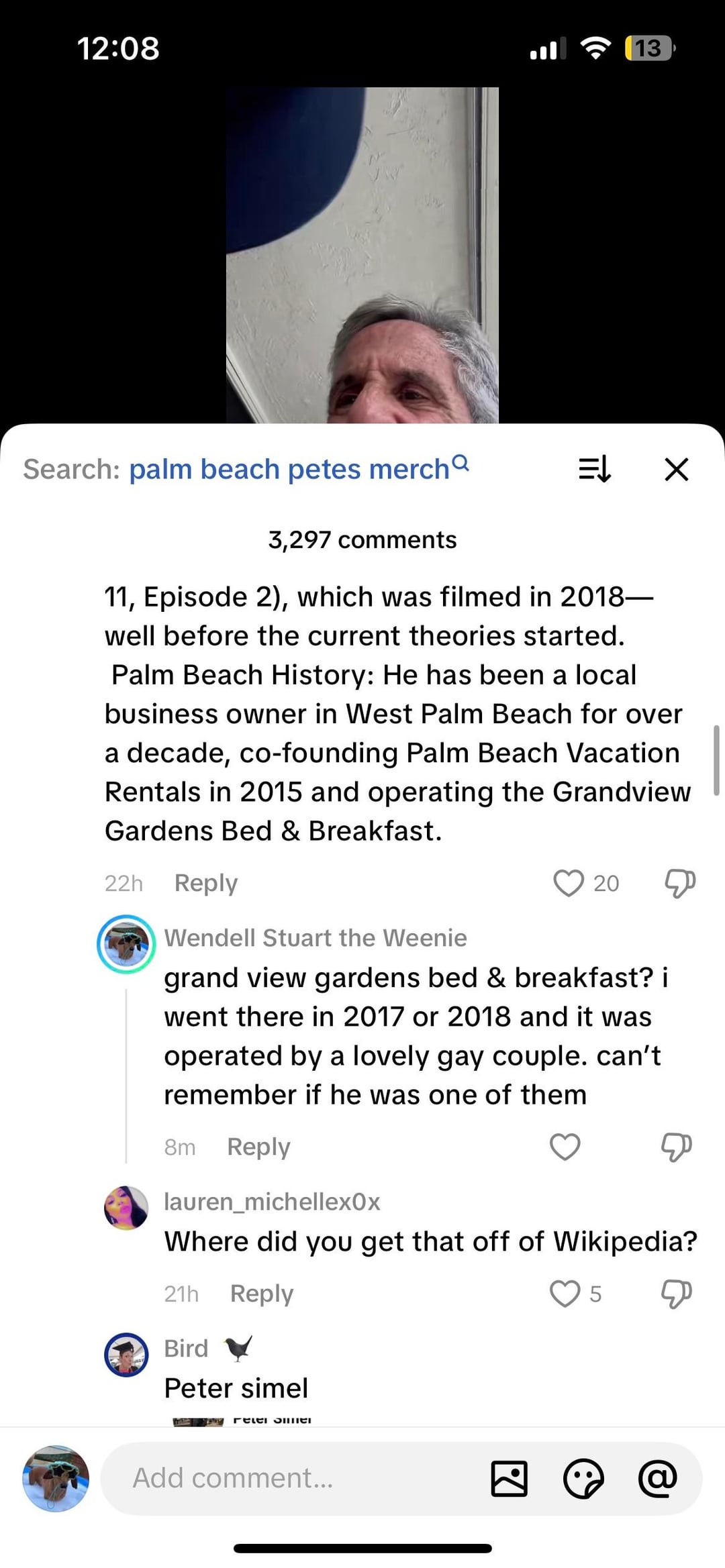Image resolution: width=725 pixels, height=1568 pixels.
Task: Open lauren_michellex0x's profile
Action: click(127, 1208)
